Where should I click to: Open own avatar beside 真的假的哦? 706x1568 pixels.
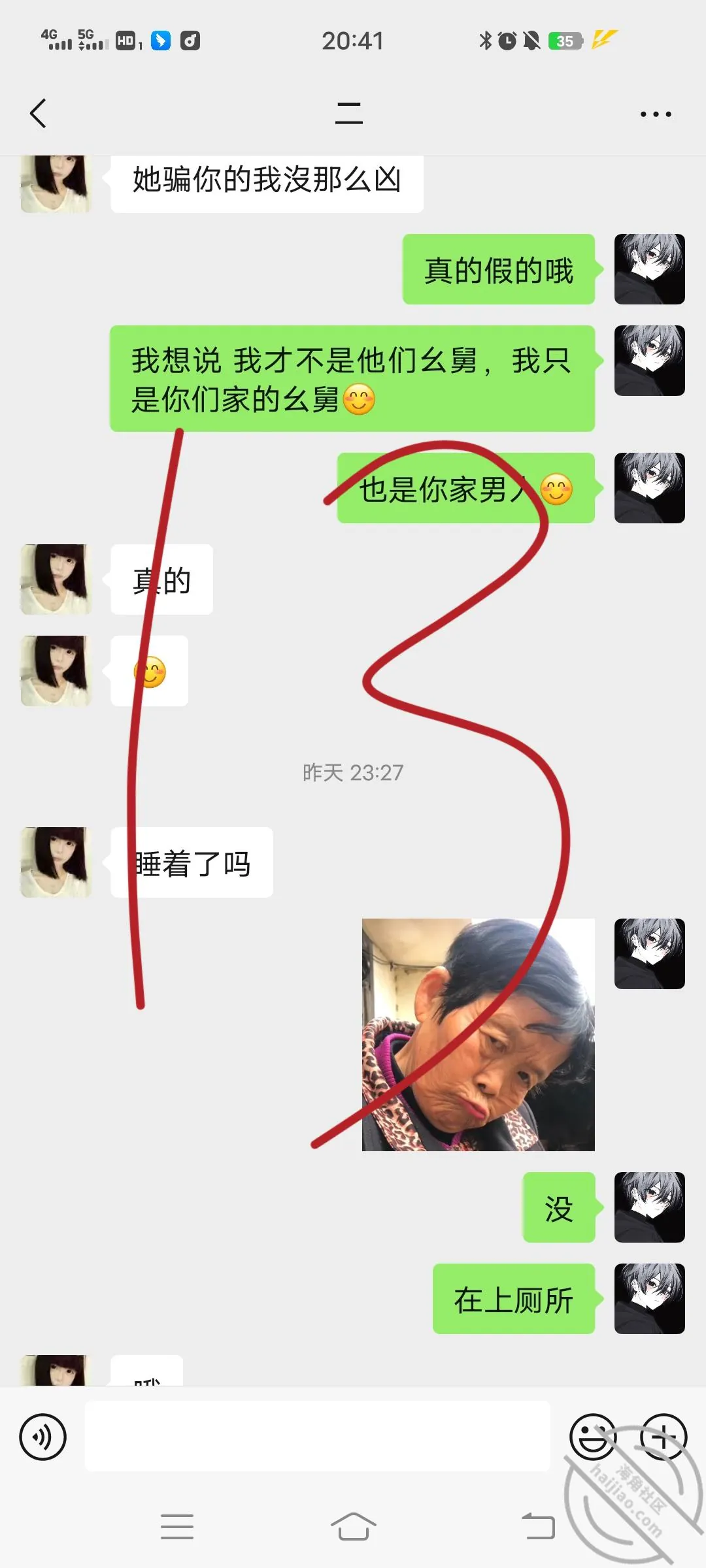pos(650,269)
